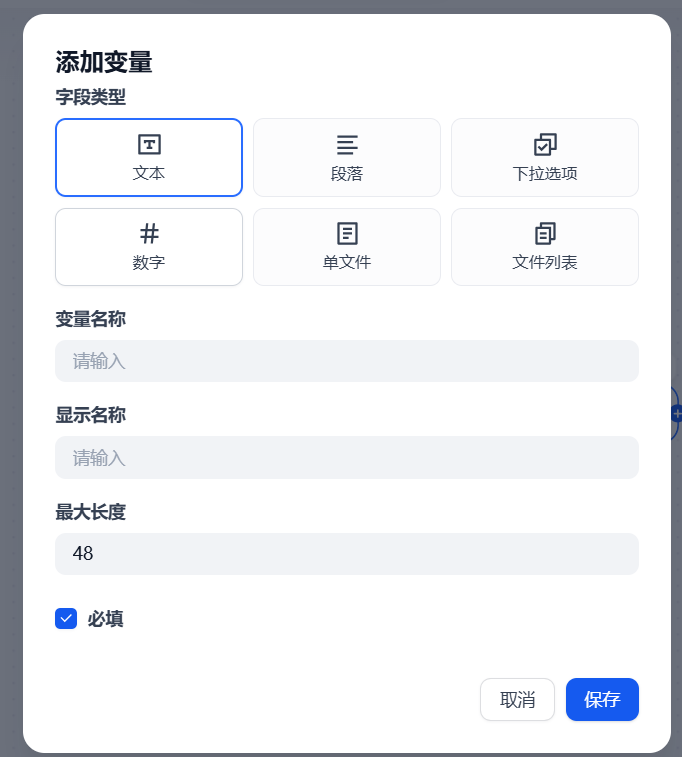The image size is (682, 757).
Task: Select the 文本 field type
Action: [149, 157]
